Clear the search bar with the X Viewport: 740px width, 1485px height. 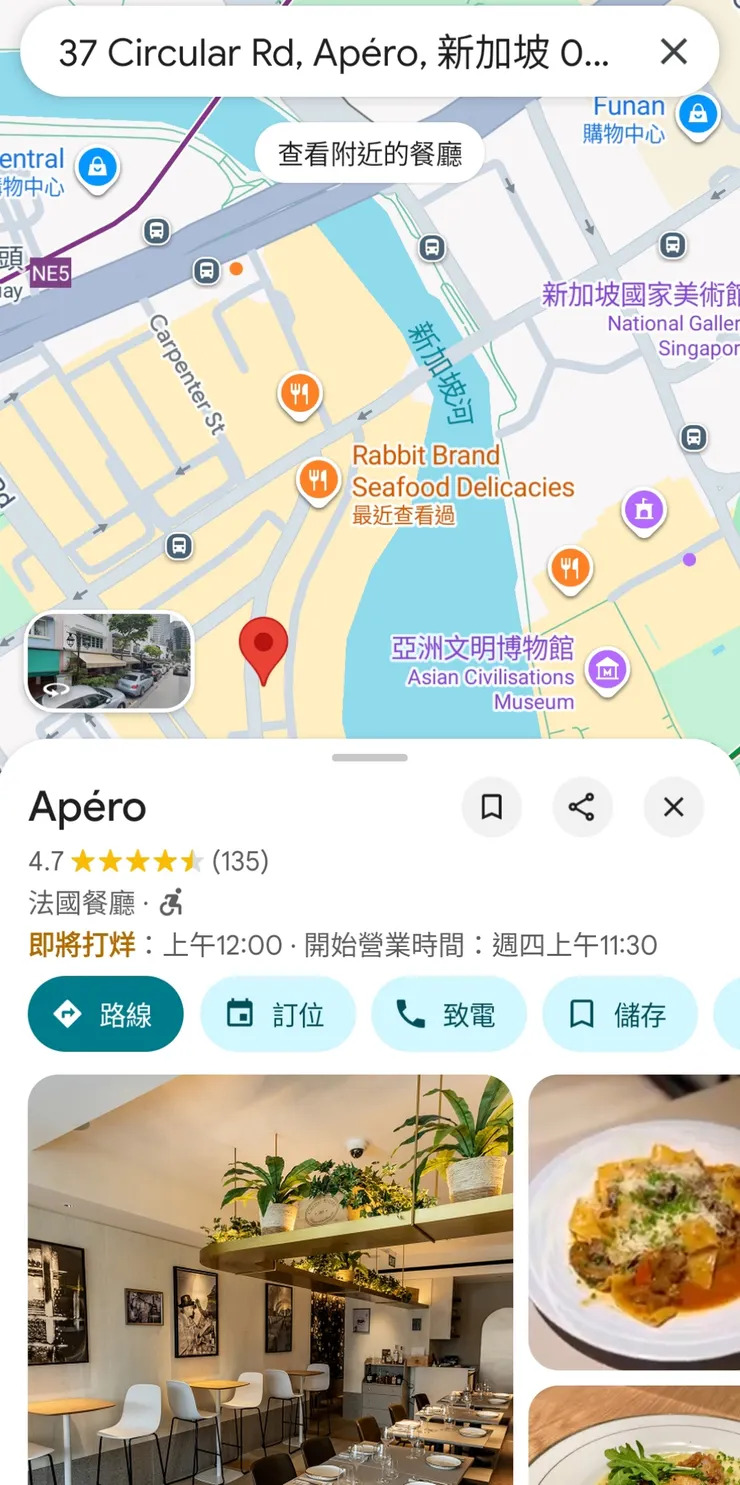(x=673, y=52)
